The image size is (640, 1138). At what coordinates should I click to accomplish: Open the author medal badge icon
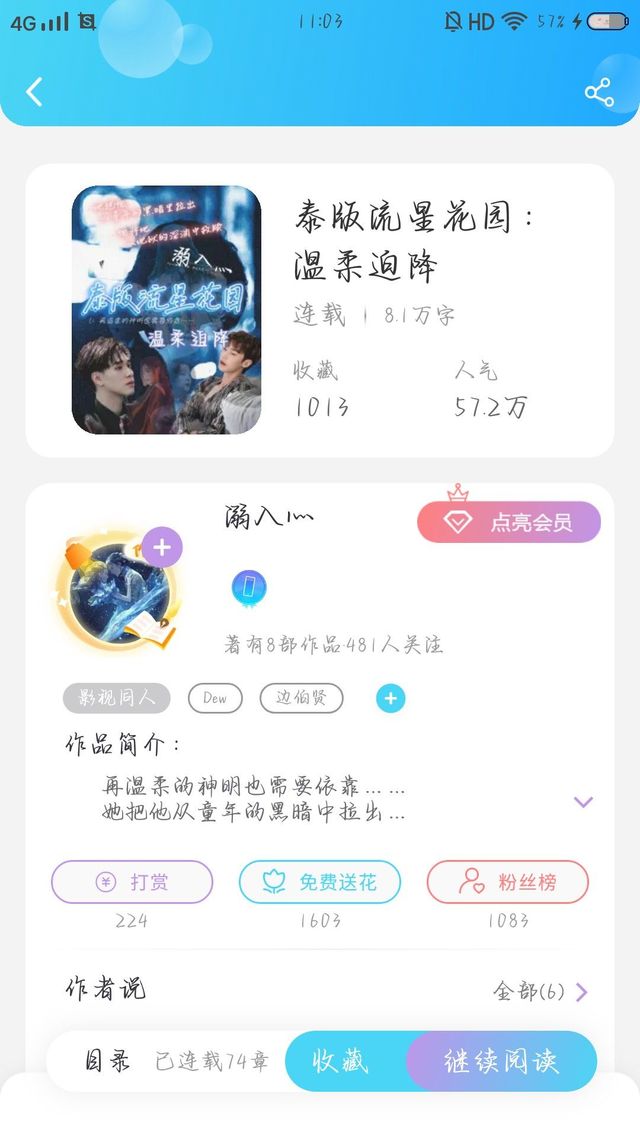pos(249,587)
